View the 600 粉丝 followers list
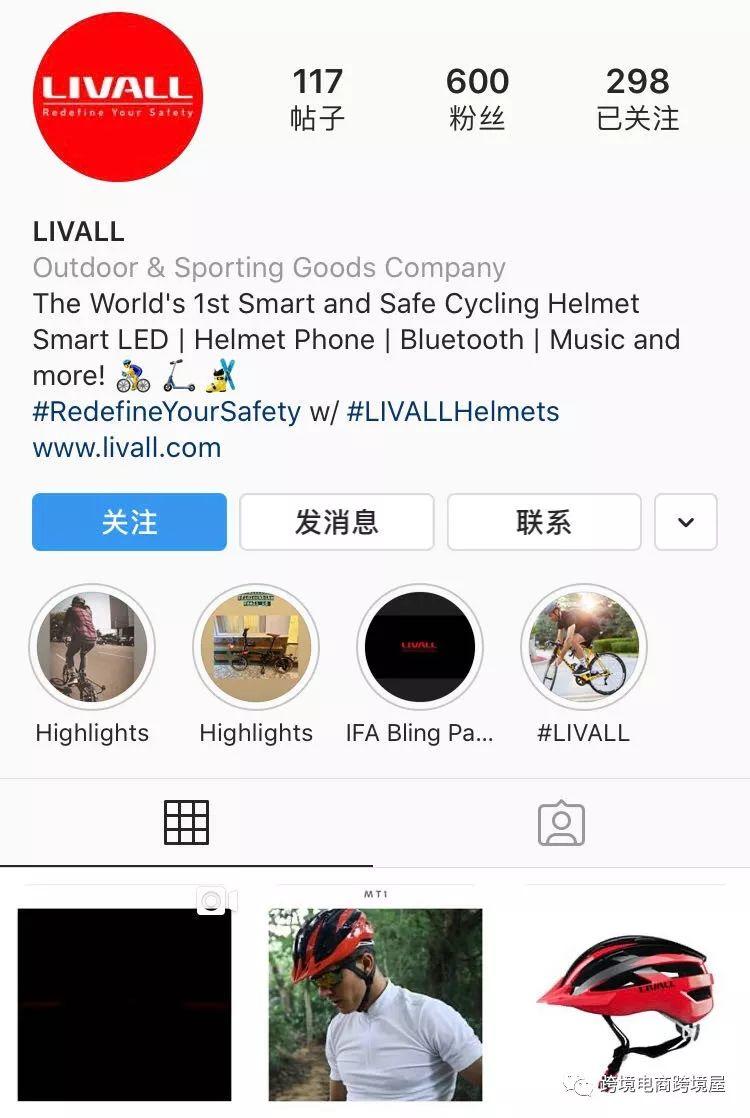750x1118 pixels. (x=477, y=98)
